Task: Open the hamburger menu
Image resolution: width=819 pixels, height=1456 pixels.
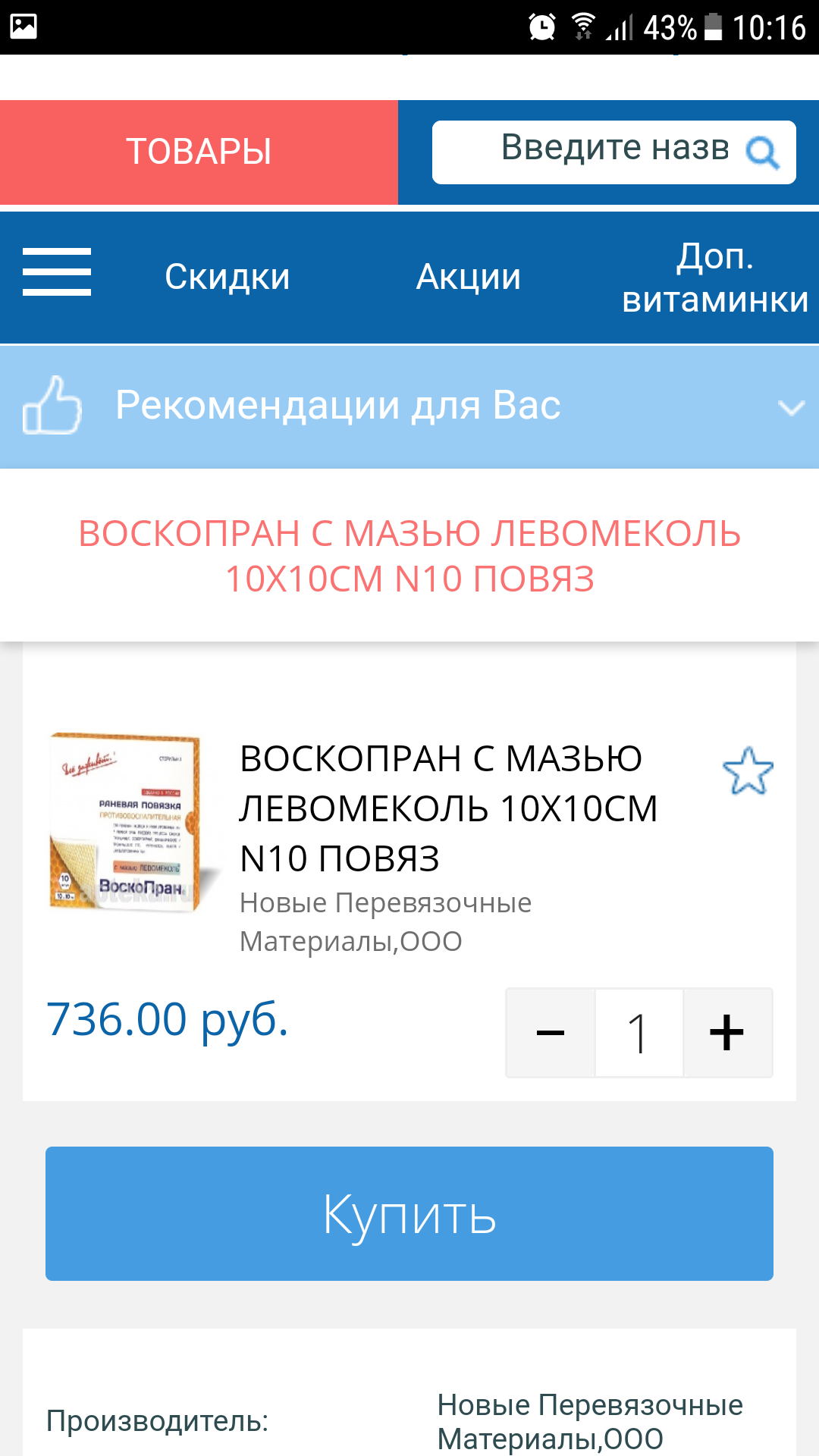Action: (x=57, y=272)
